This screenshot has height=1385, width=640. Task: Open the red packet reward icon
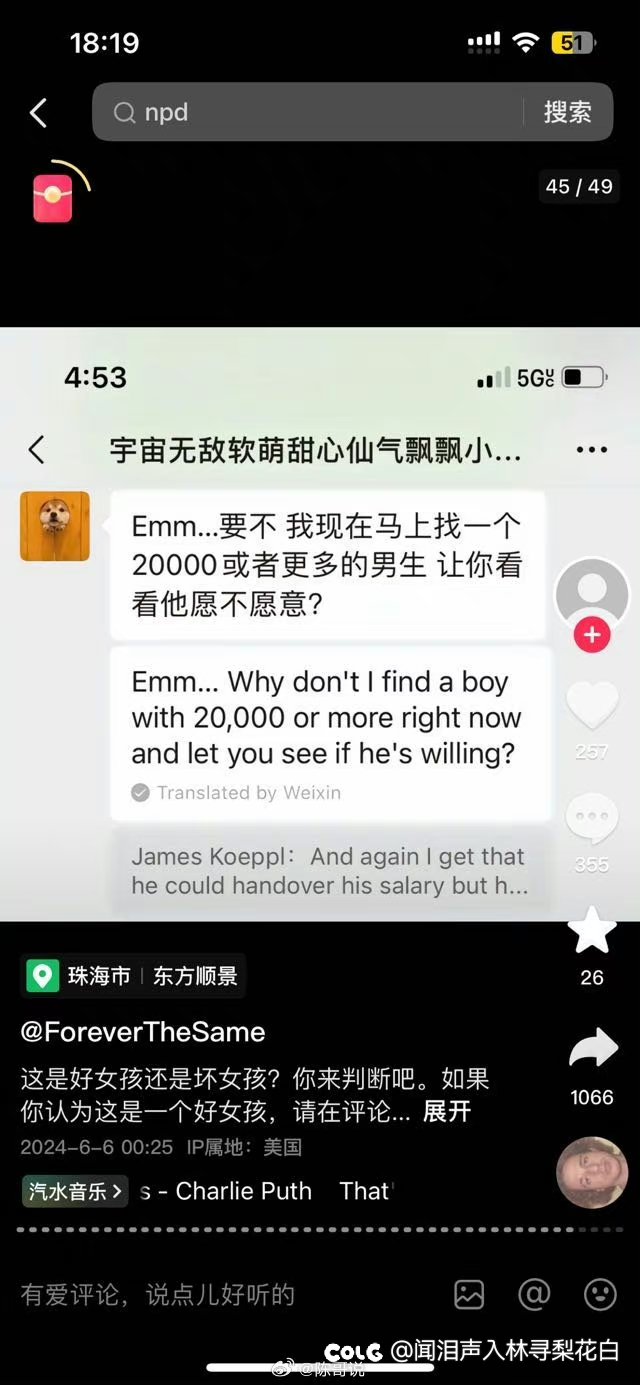tap(53, 197)
